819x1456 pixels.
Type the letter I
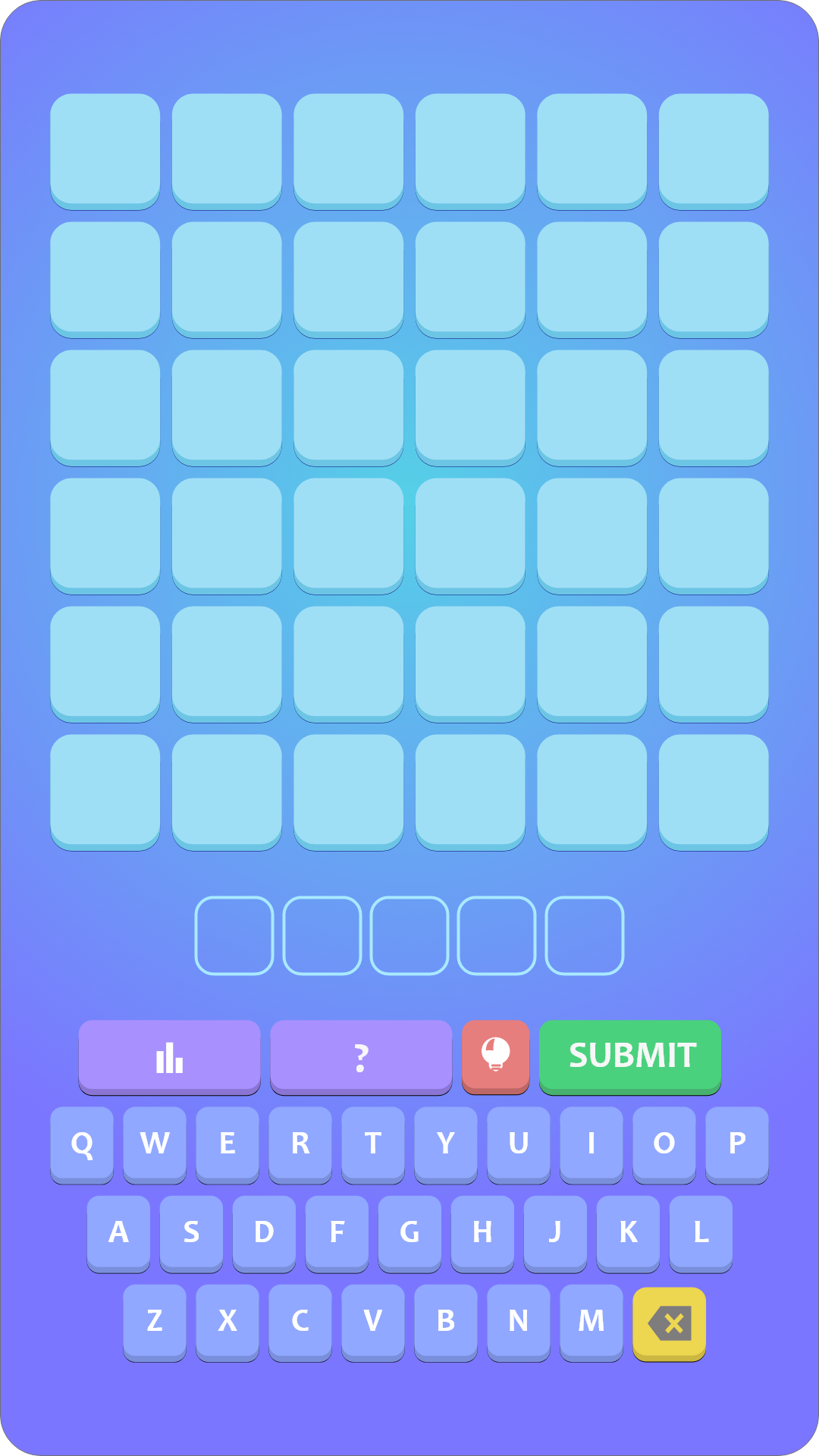(591, 1144)
